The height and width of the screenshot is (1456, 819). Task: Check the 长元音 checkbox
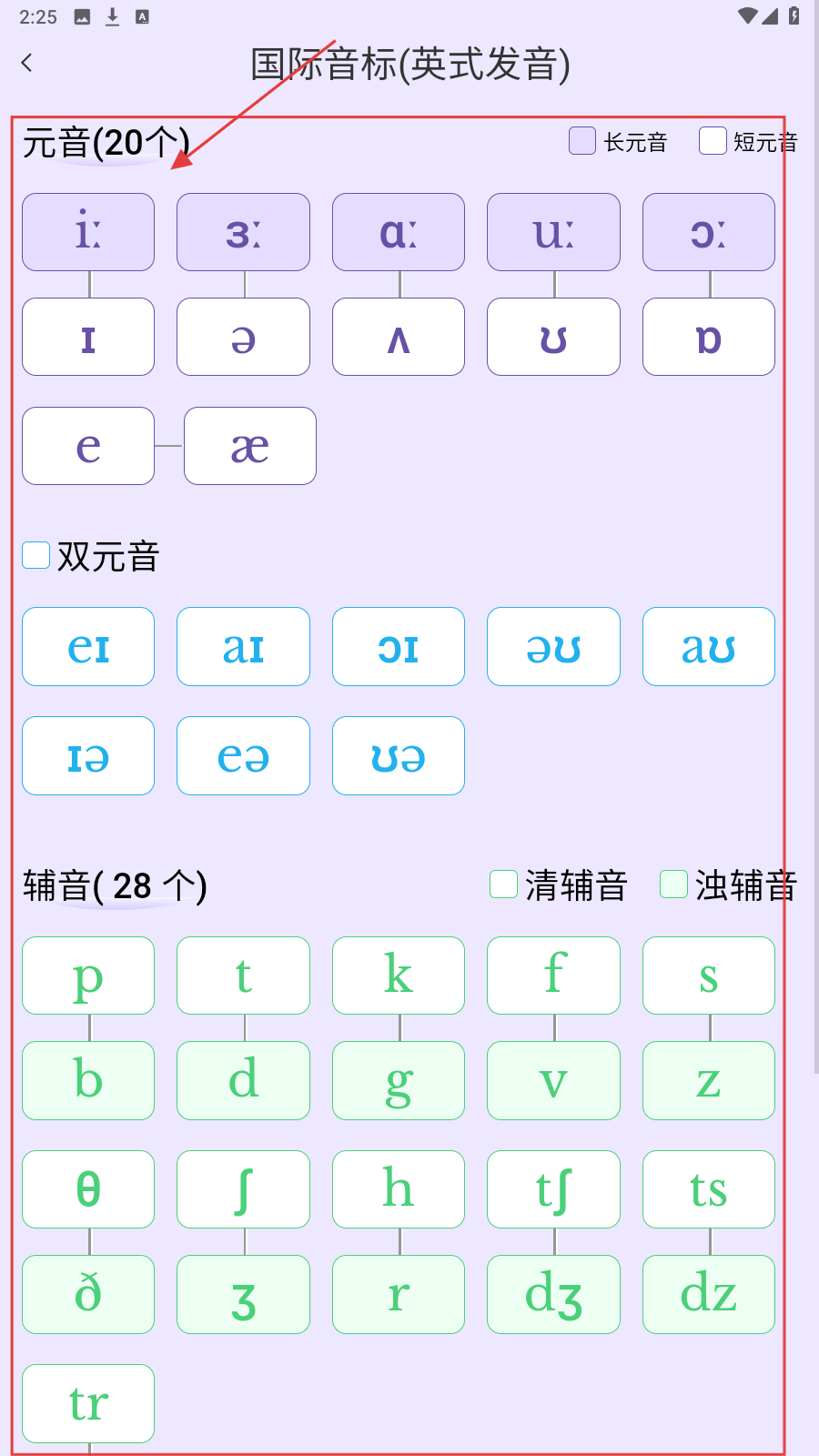click(x=582, y=141)
